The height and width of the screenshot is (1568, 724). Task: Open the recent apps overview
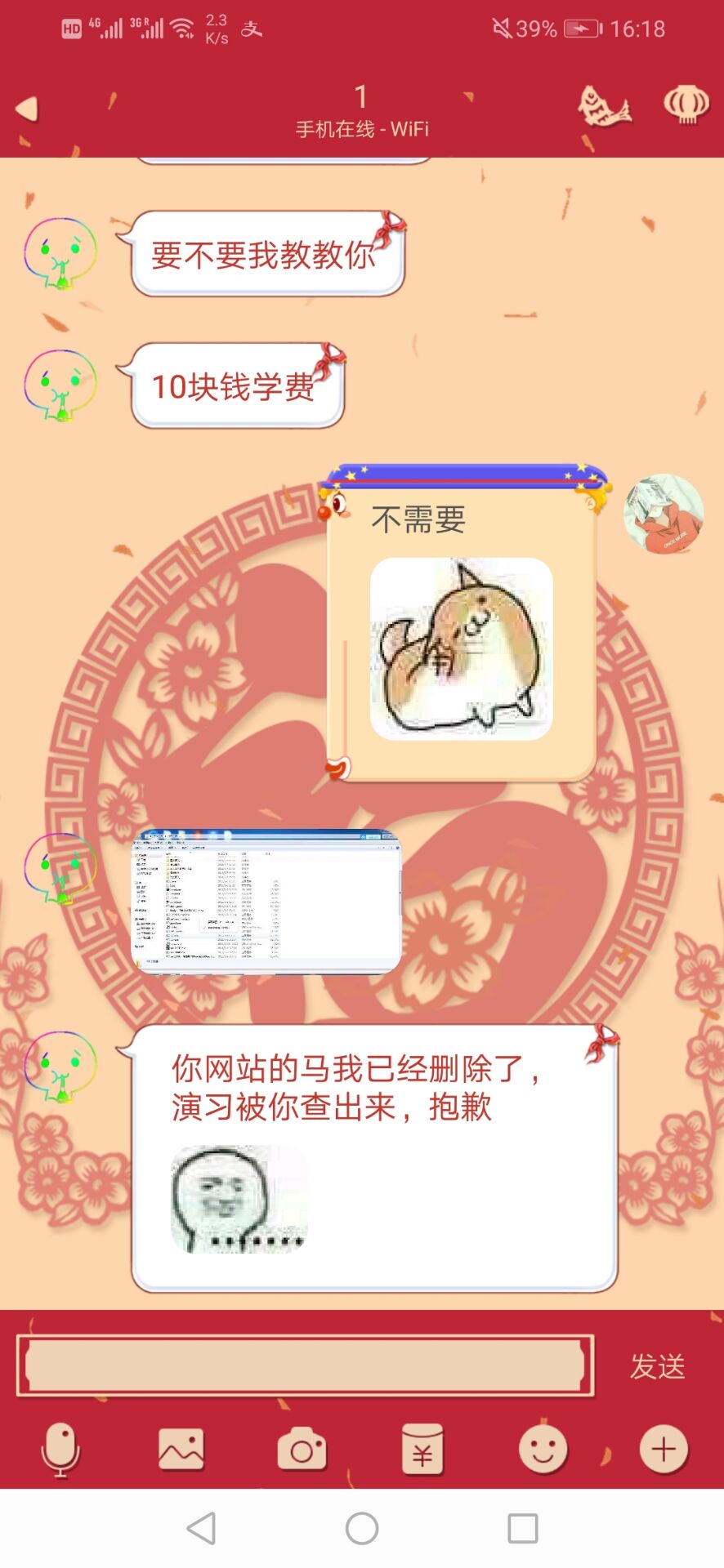(x=522, y=1528)
